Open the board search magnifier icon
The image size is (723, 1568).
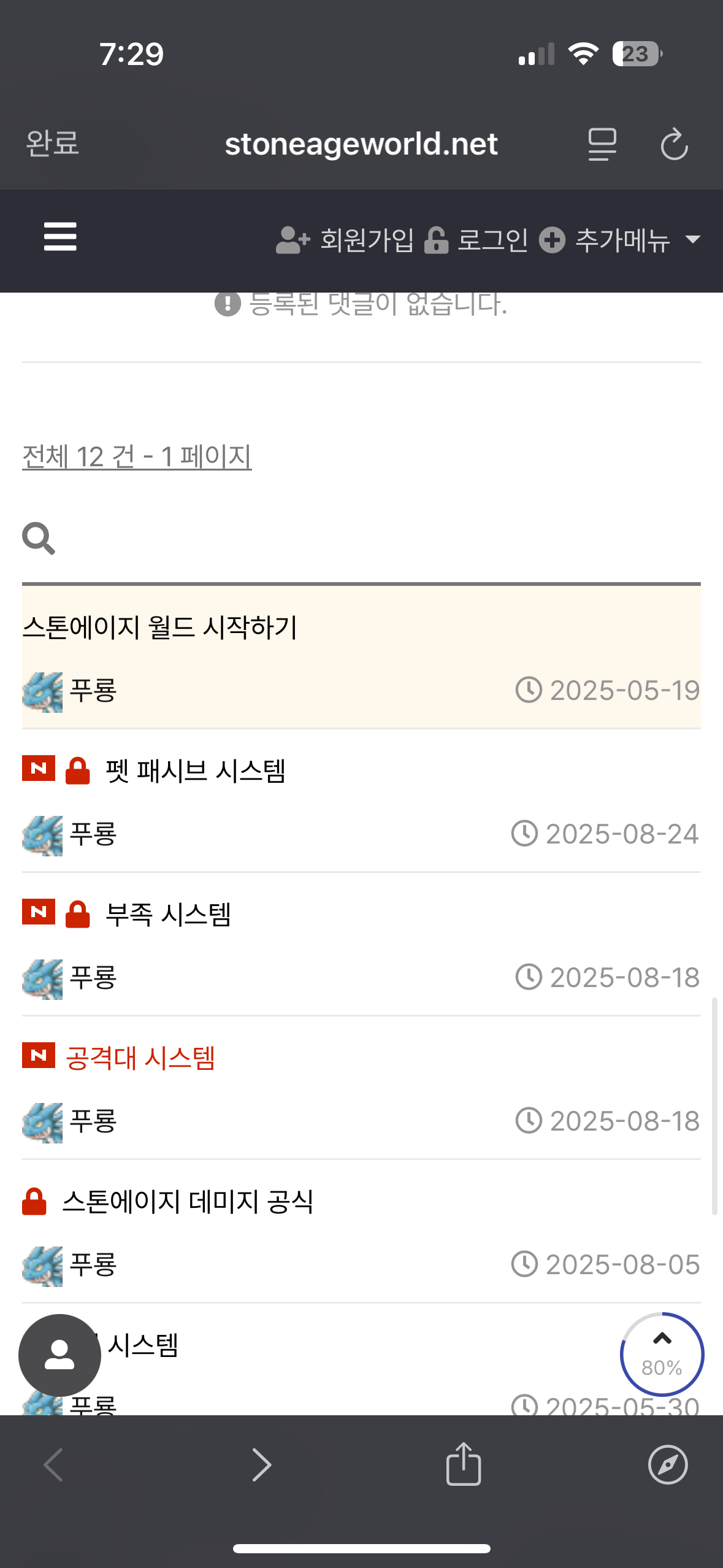(39, 539)
